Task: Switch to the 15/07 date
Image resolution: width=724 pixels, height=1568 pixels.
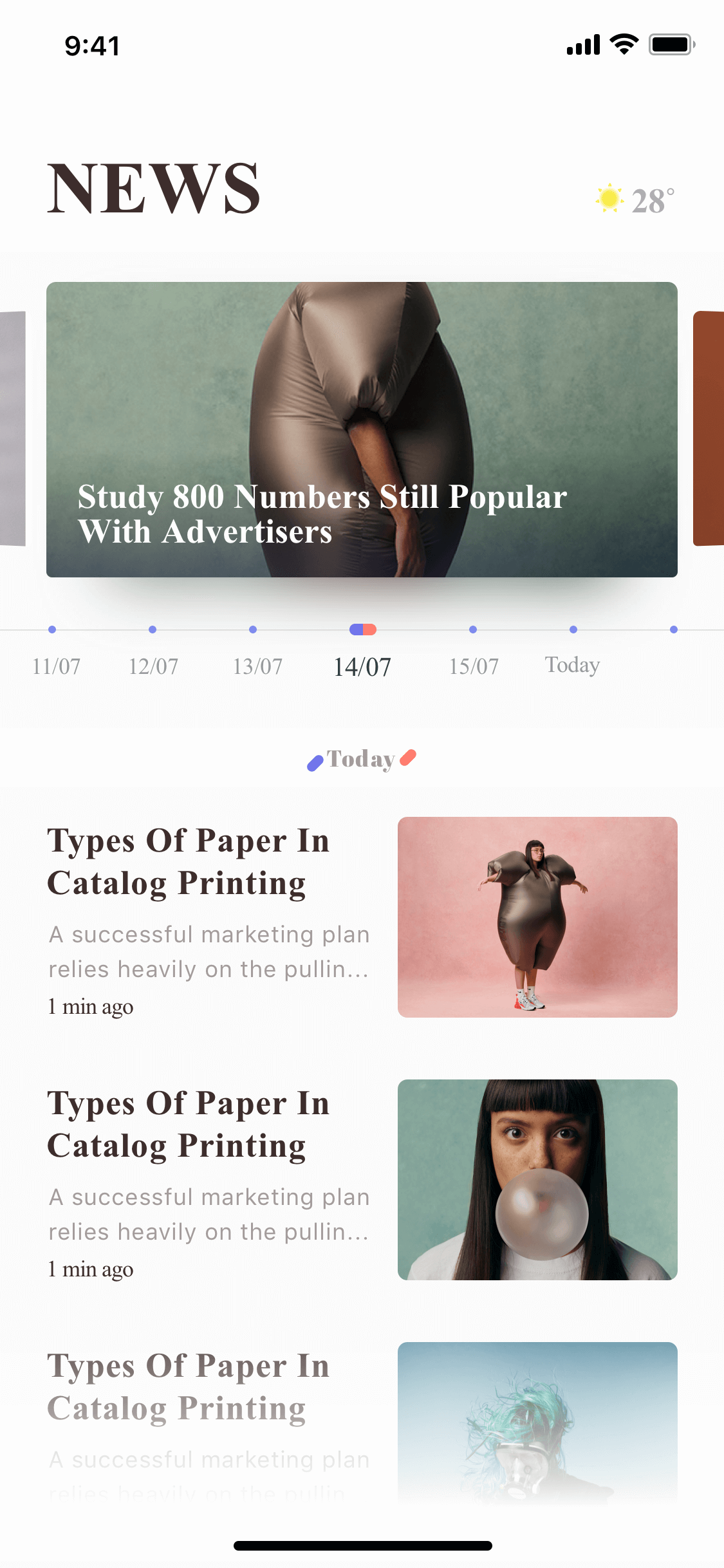Action: click(x=474, y=666)
